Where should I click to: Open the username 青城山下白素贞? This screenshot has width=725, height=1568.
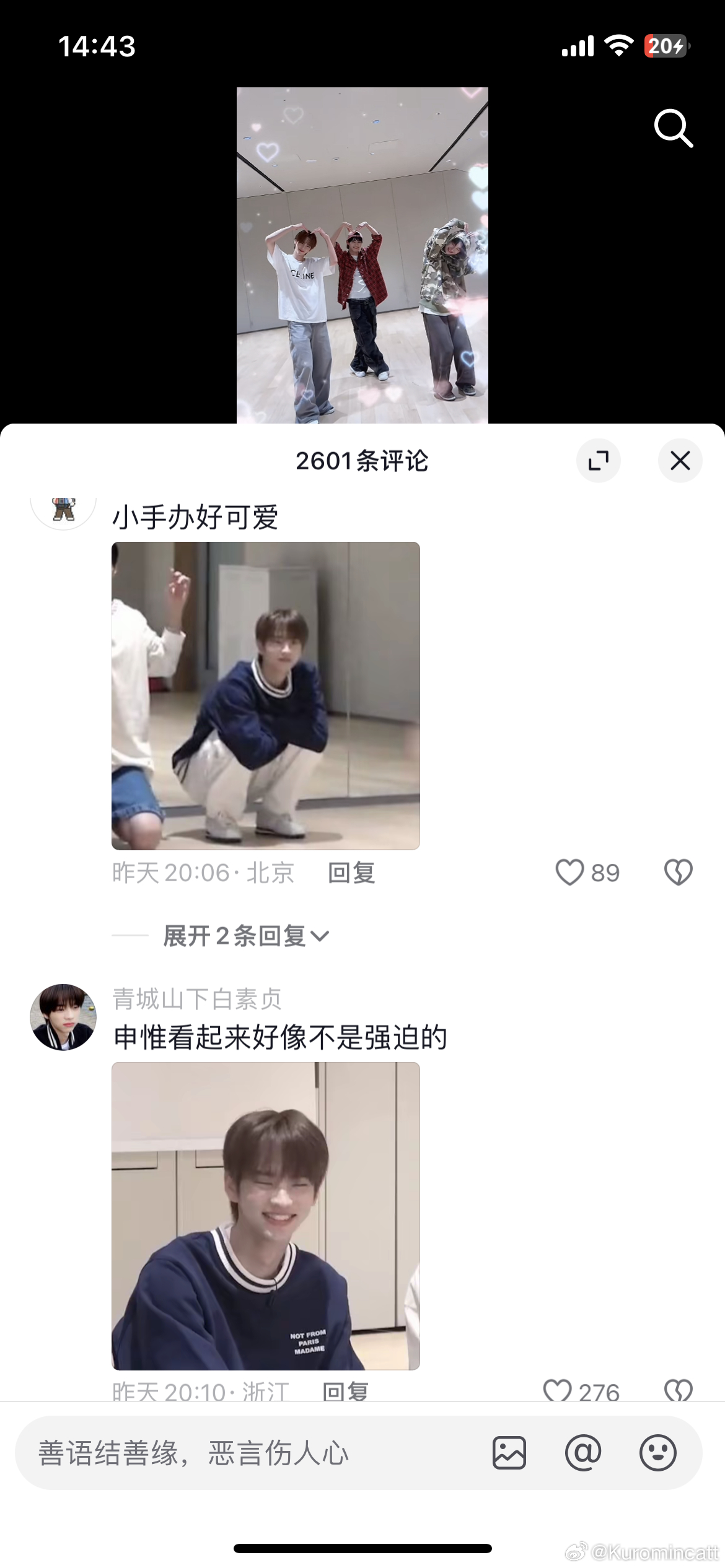tap(197, 998)
